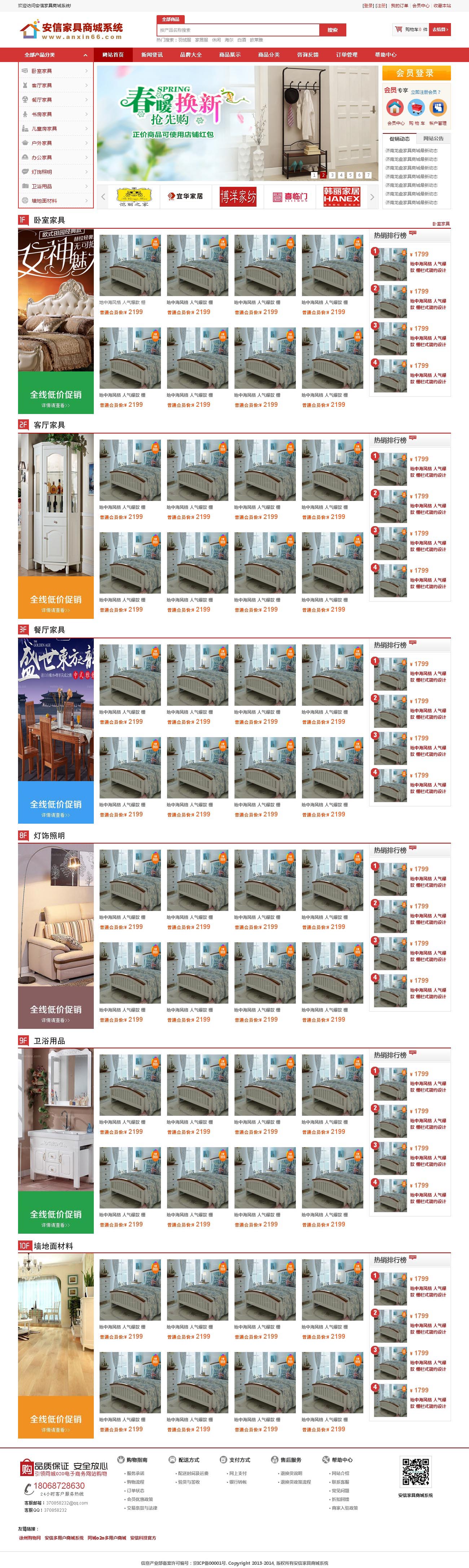Open 帮助中心 navigation item
Image resolution: width=469 pixels, height=1568 pixels.
[x=386, y=55]
